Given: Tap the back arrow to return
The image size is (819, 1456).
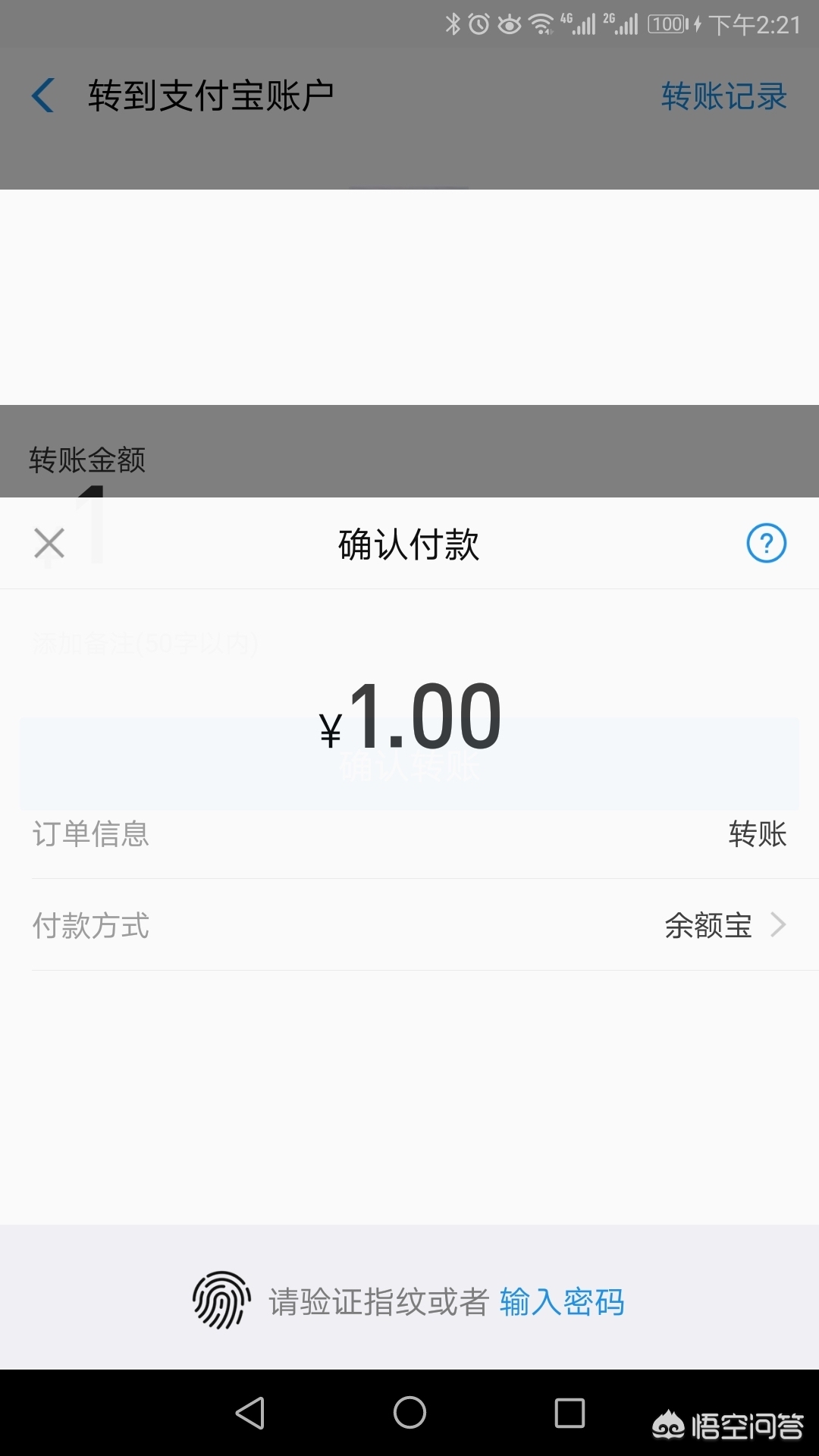Looking at the screenshot, I should pyautogui.click(x=43, y=96).
